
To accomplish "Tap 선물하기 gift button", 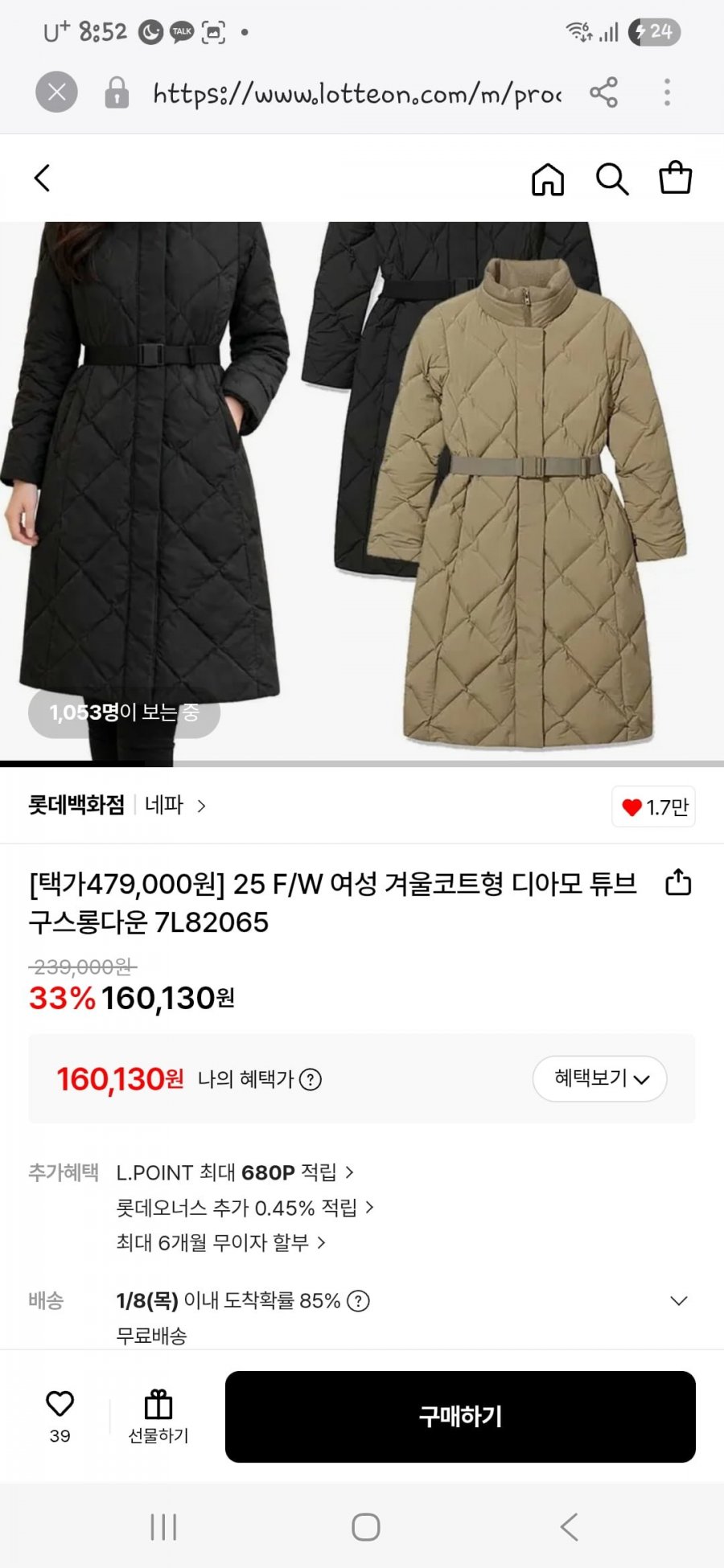I will click(158, 1417).
